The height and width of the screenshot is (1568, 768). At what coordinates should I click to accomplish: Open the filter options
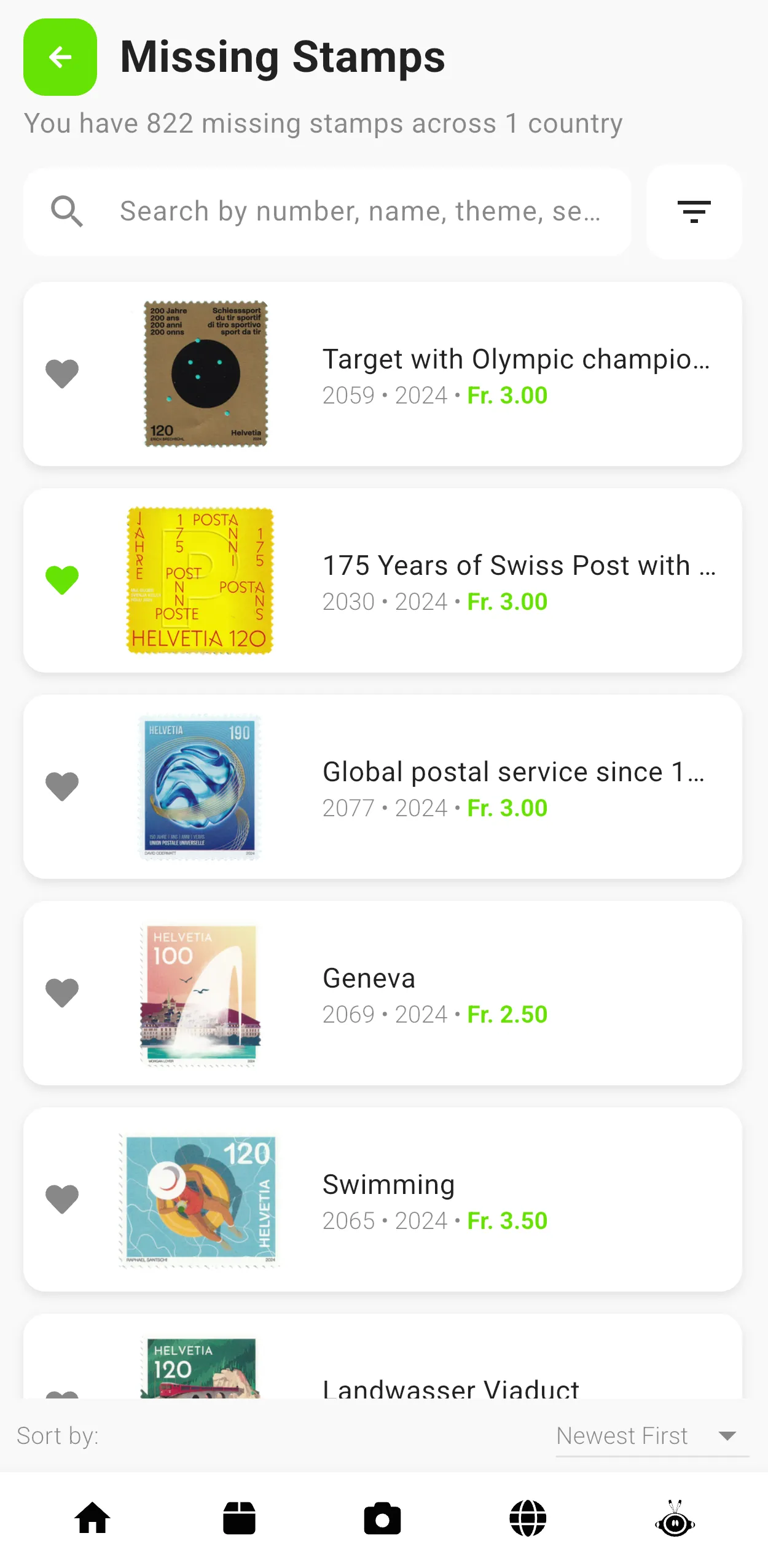[x=694, y=212]
